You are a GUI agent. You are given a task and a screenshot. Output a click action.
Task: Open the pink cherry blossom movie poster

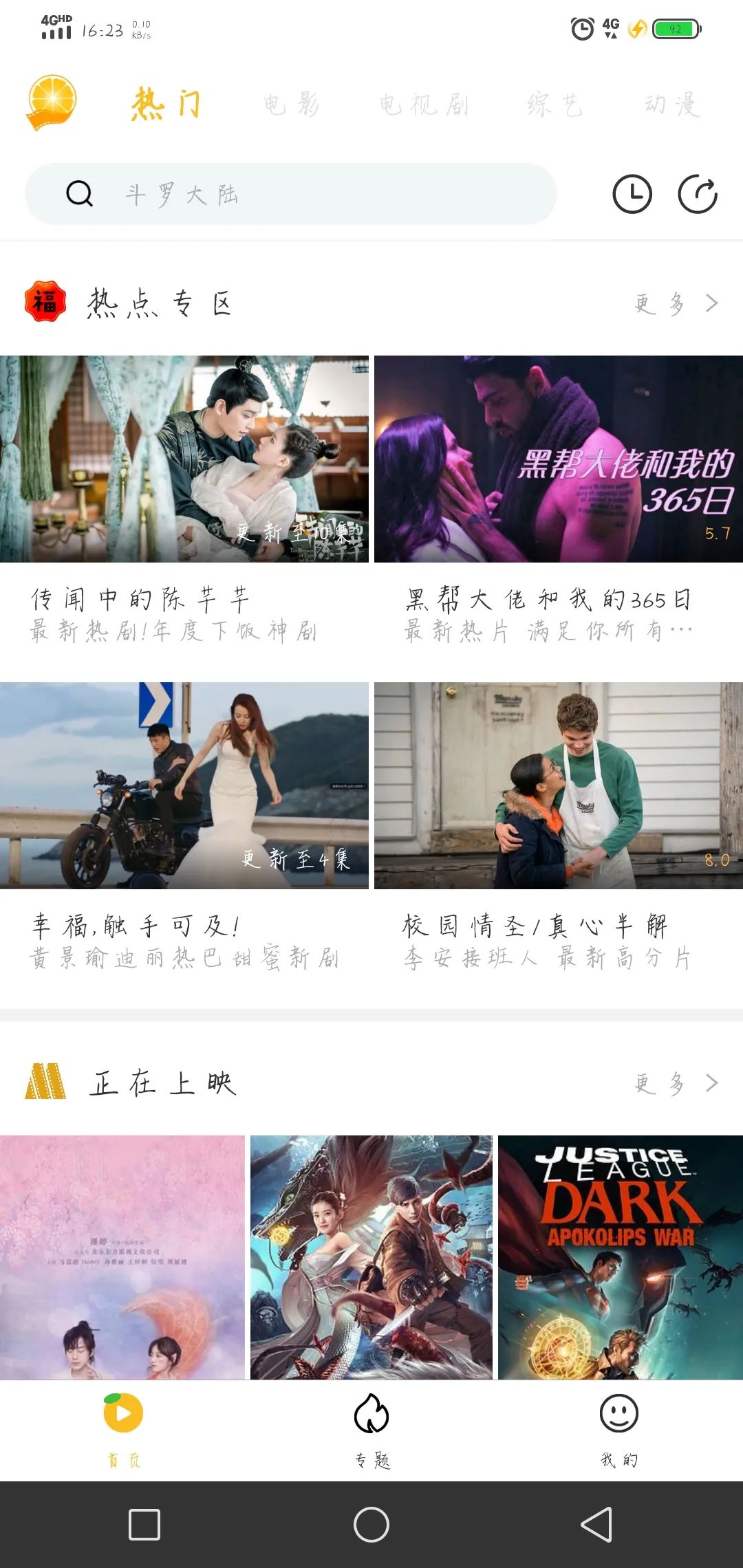122,1257
